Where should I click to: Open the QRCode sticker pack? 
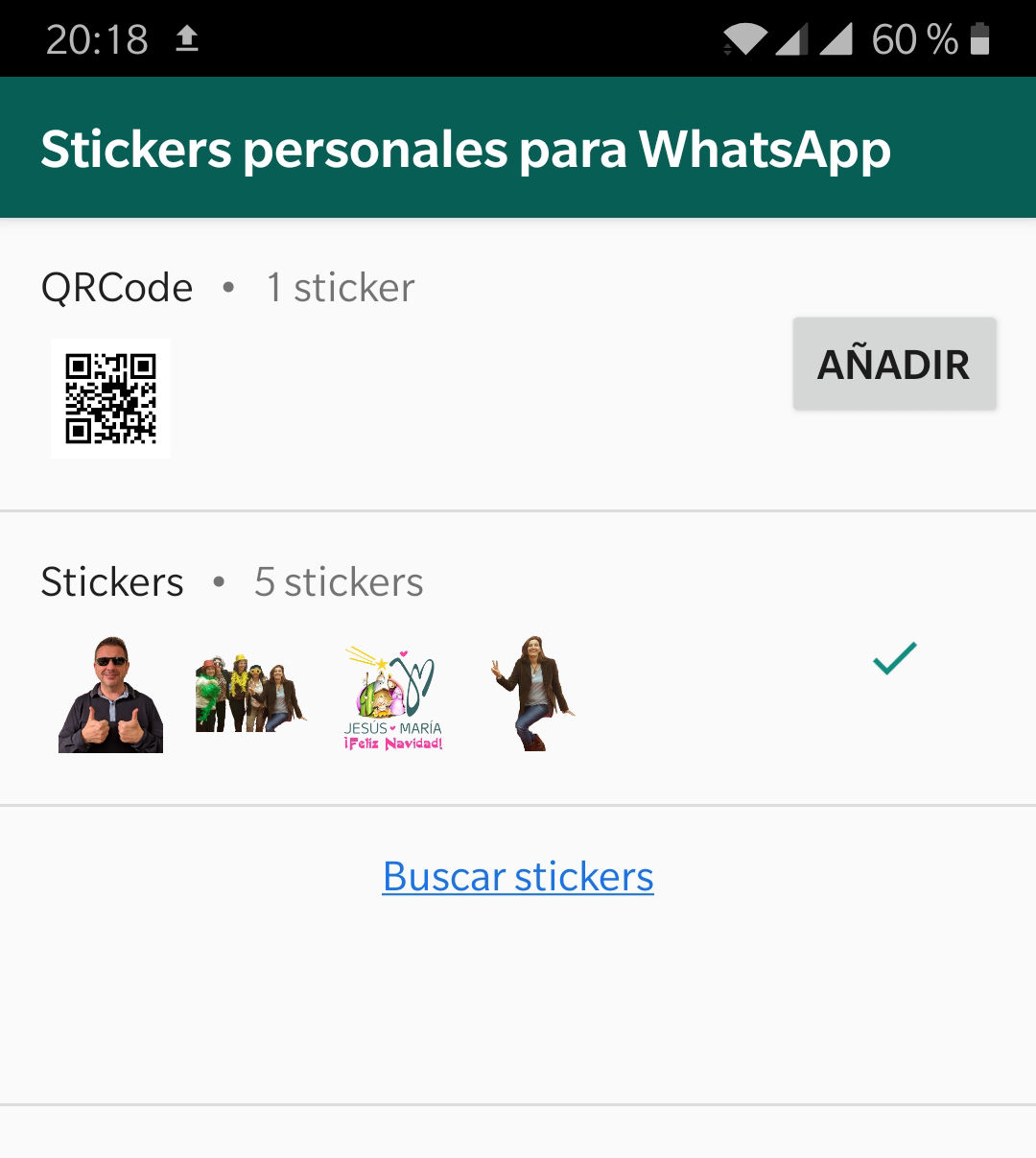coord(518,365)
